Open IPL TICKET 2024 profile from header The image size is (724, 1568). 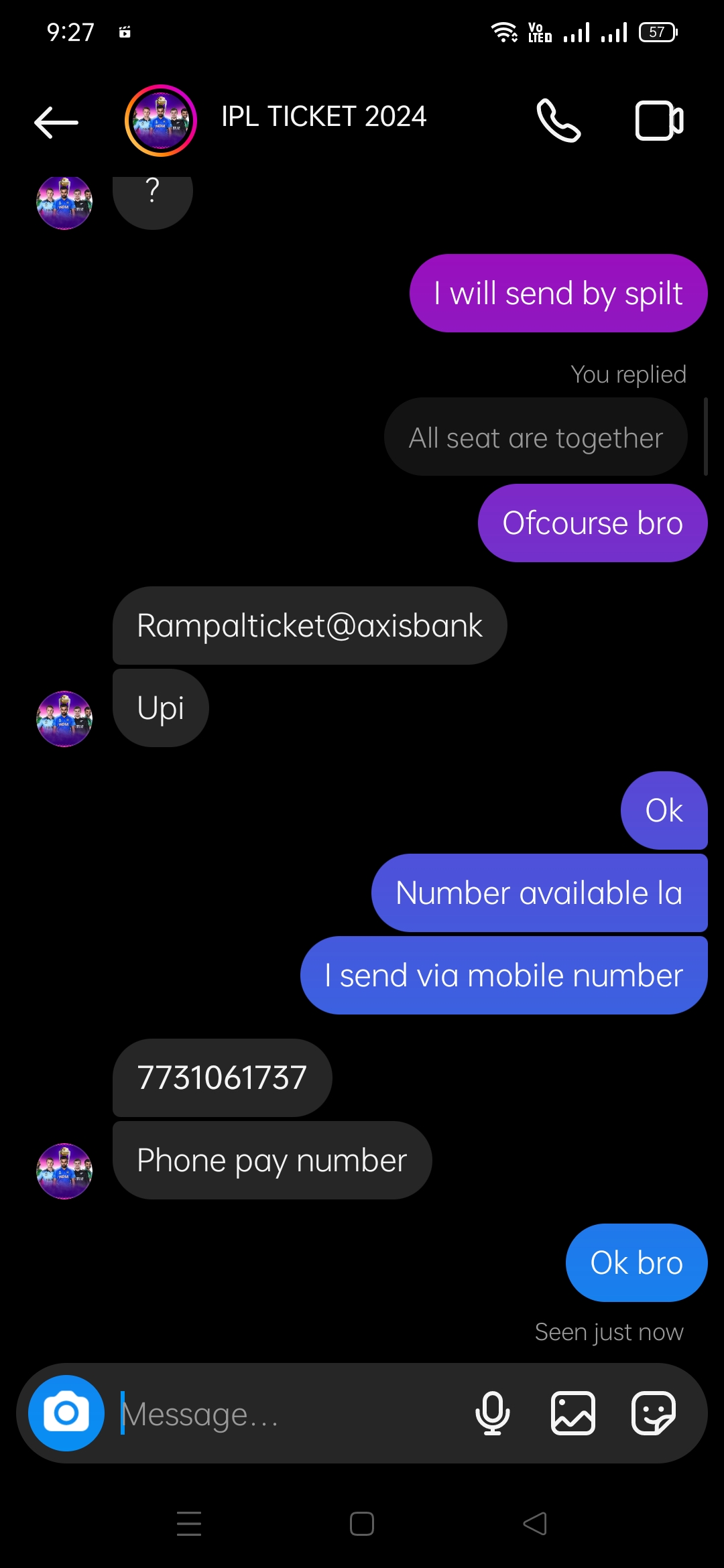click(323, 117)
